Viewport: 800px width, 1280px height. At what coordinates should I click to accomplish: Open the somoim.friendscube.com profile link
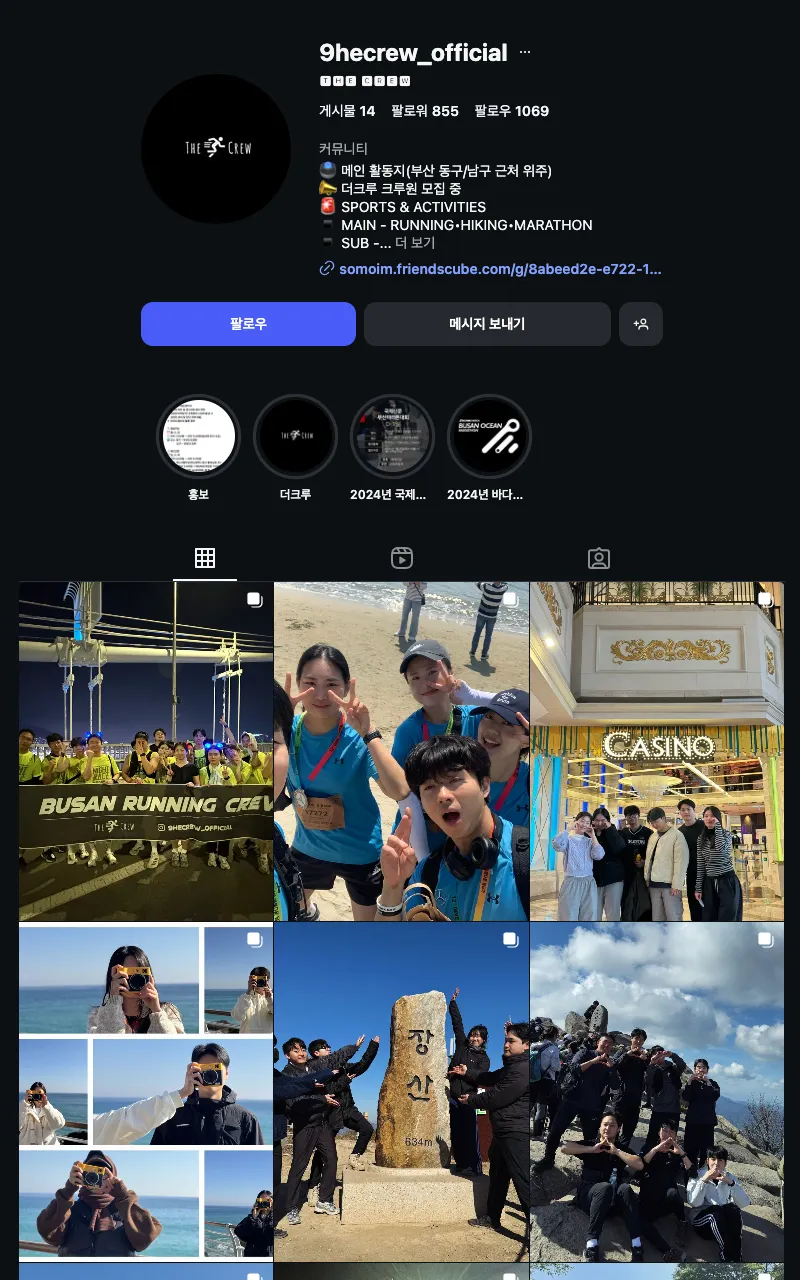tap(499, 269)
